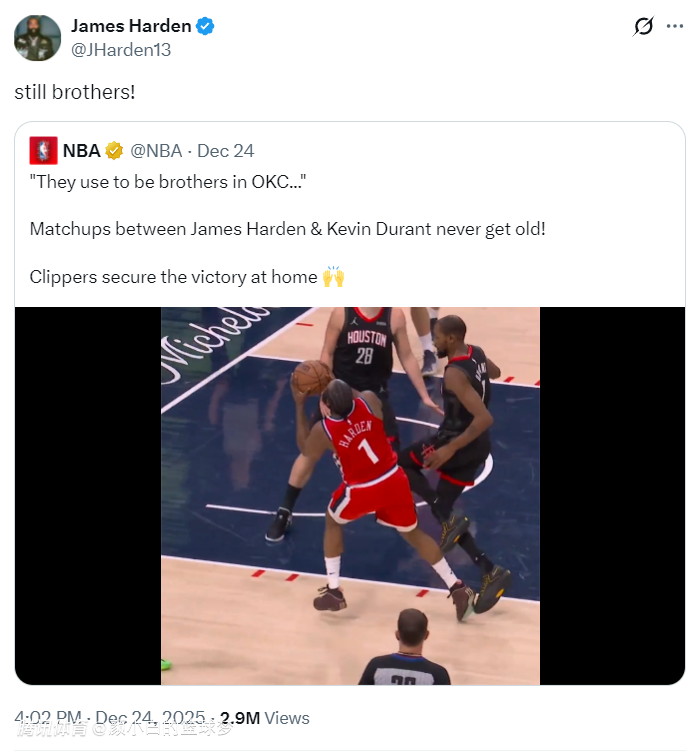Play the Harden vs Durant video clip
The image size is (700, 752).
(x=350, y=495)
